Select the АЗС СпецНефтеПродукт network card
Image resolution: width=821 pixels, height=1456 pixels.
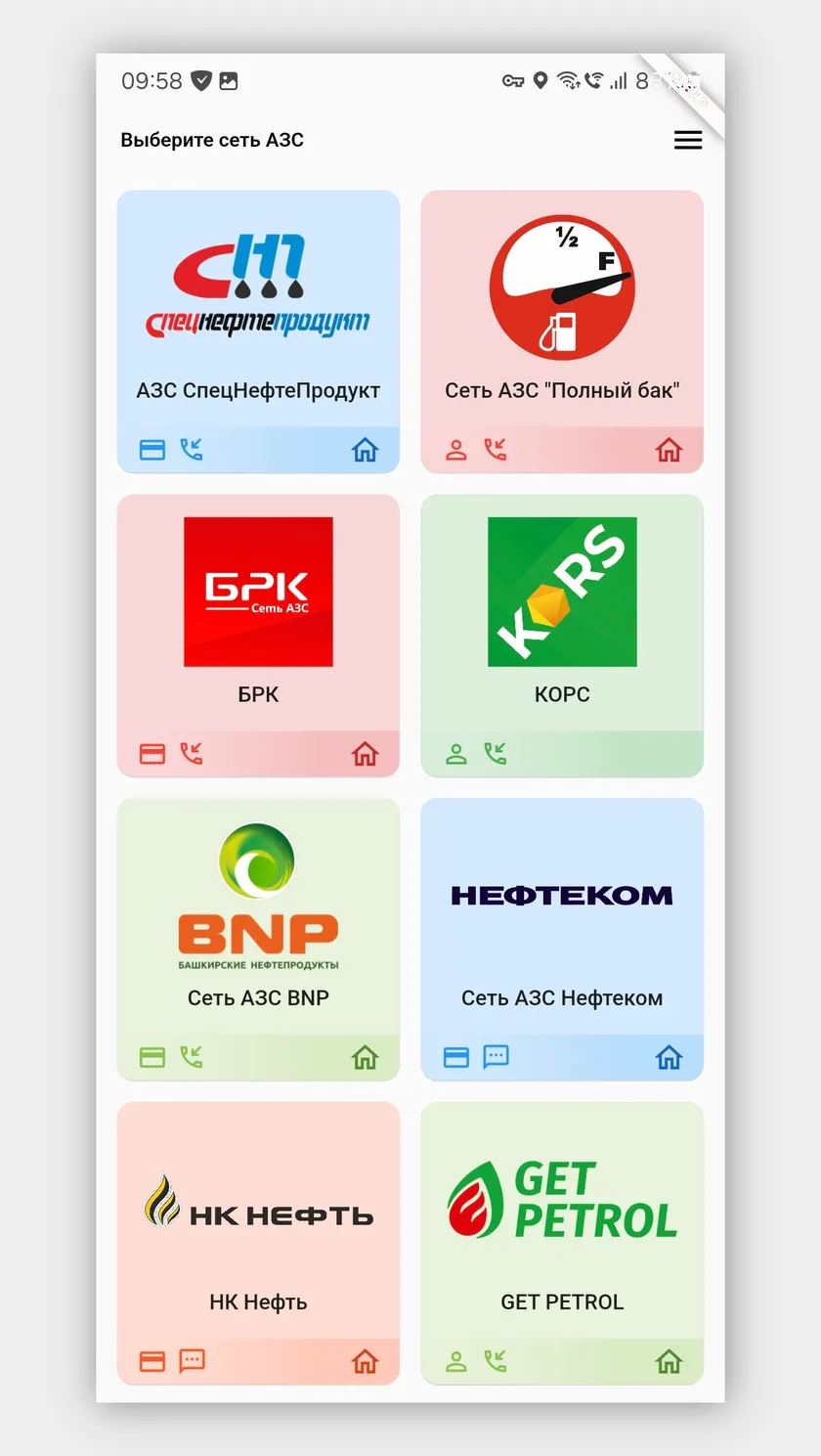258,331
